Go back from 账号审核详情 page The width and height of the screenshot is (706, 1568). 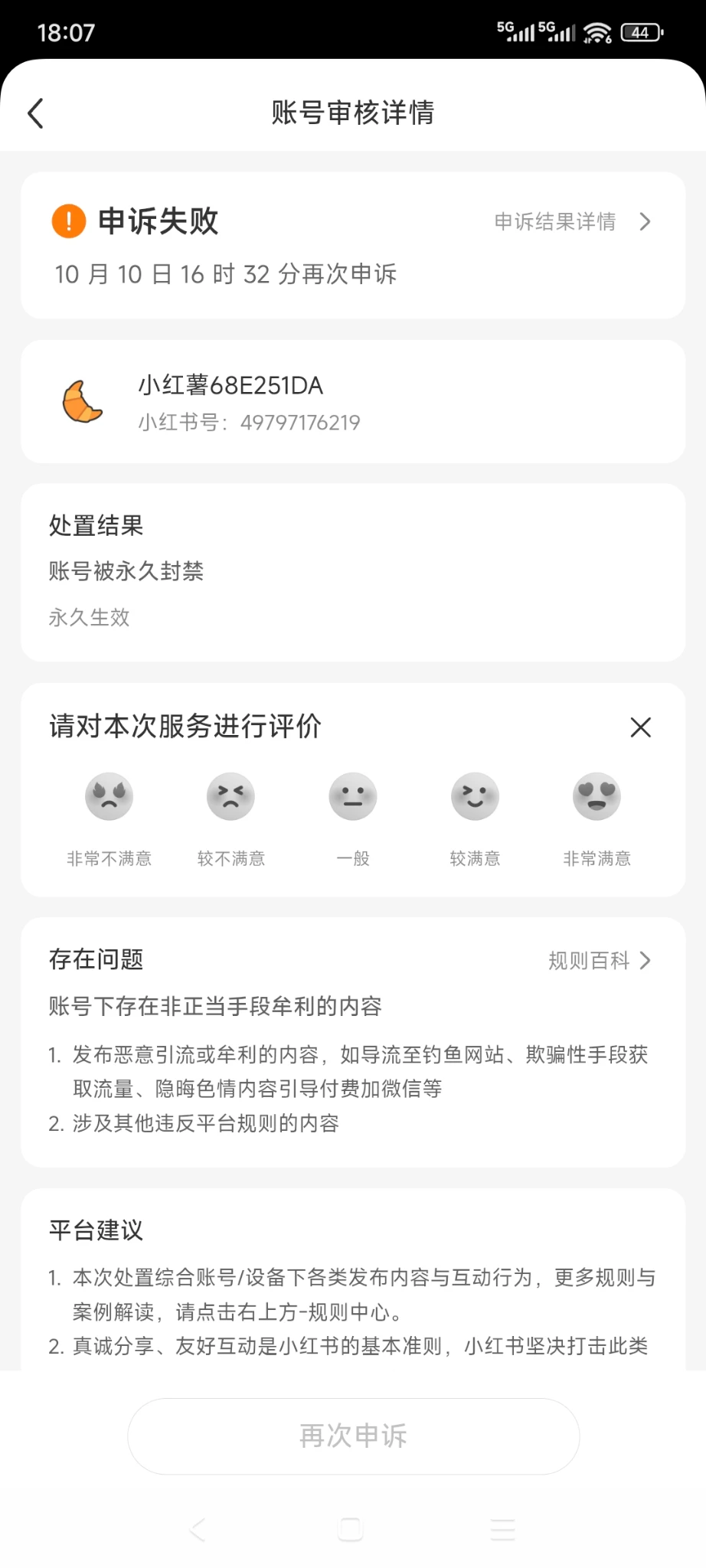(35, 113)
